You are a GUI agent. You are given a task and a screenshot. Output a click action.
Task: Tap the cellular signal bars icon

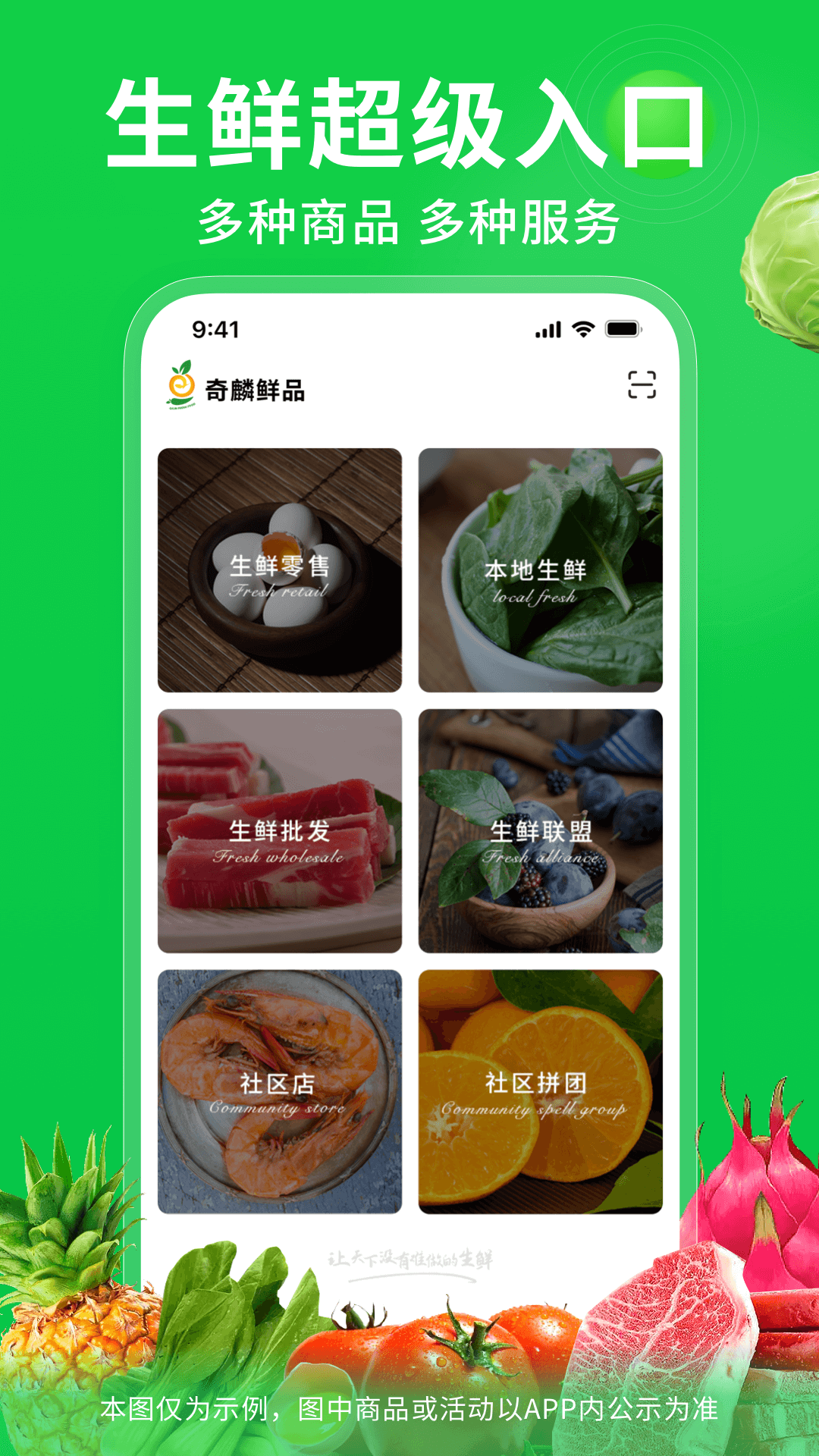coord(548,328)
